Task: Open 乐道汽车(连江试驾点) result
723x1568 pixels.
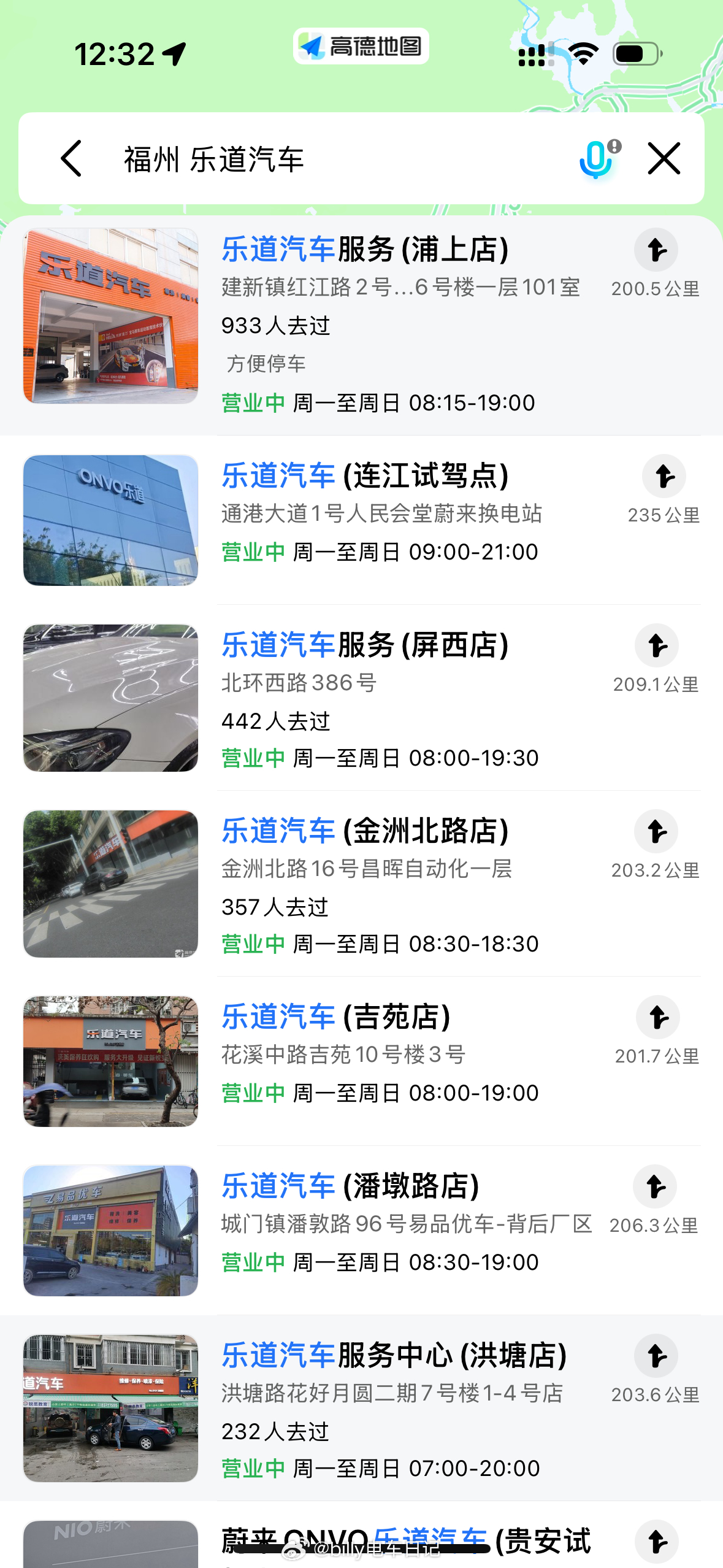Action: [x=365, y=476]
